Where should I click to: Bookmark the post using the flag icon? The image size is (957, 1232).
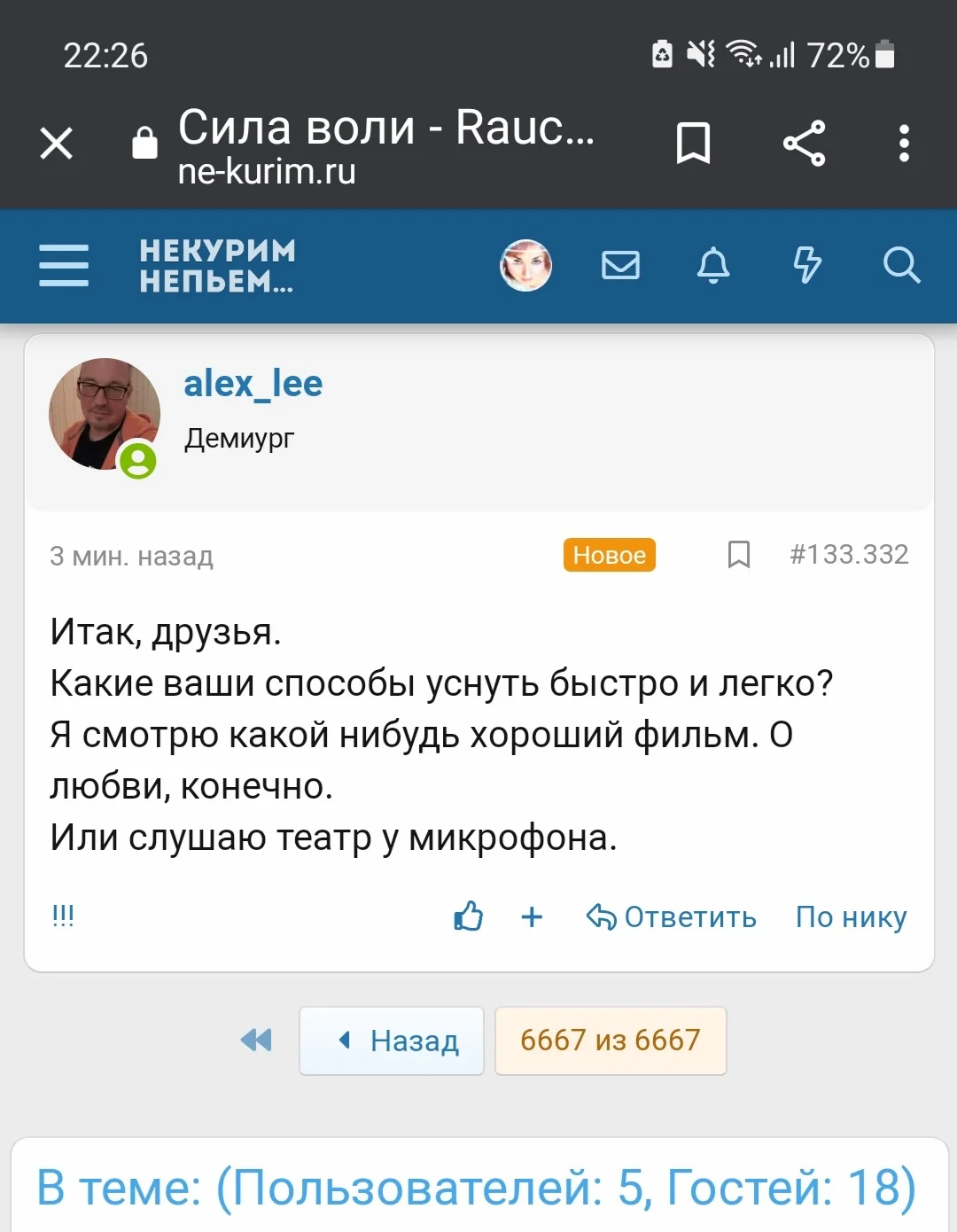tap(740, 556)
